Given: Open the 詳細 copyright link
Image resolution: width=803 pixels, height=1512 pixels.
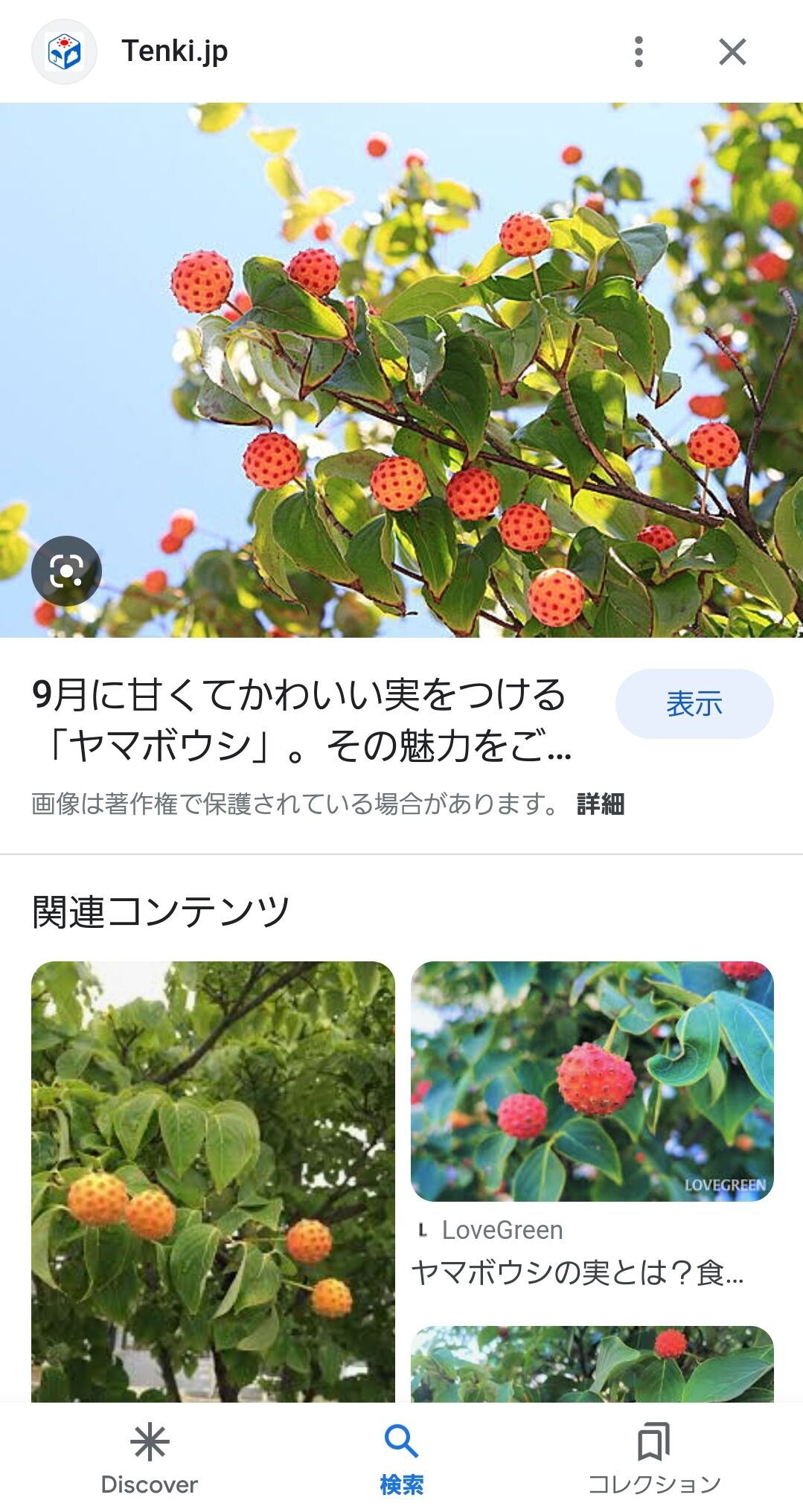Looking at the screenshot, I should coord(601,804).
